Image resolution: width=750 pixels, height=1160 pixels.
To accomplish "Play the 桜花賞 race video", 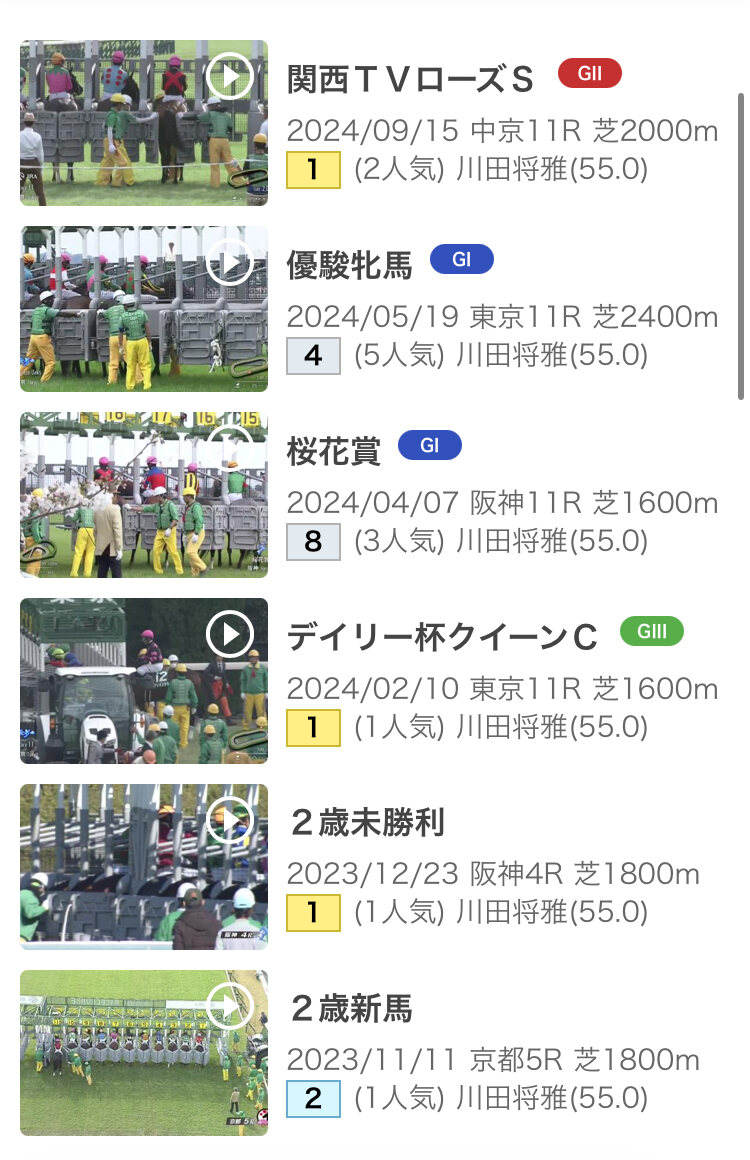I will [143, 495].
